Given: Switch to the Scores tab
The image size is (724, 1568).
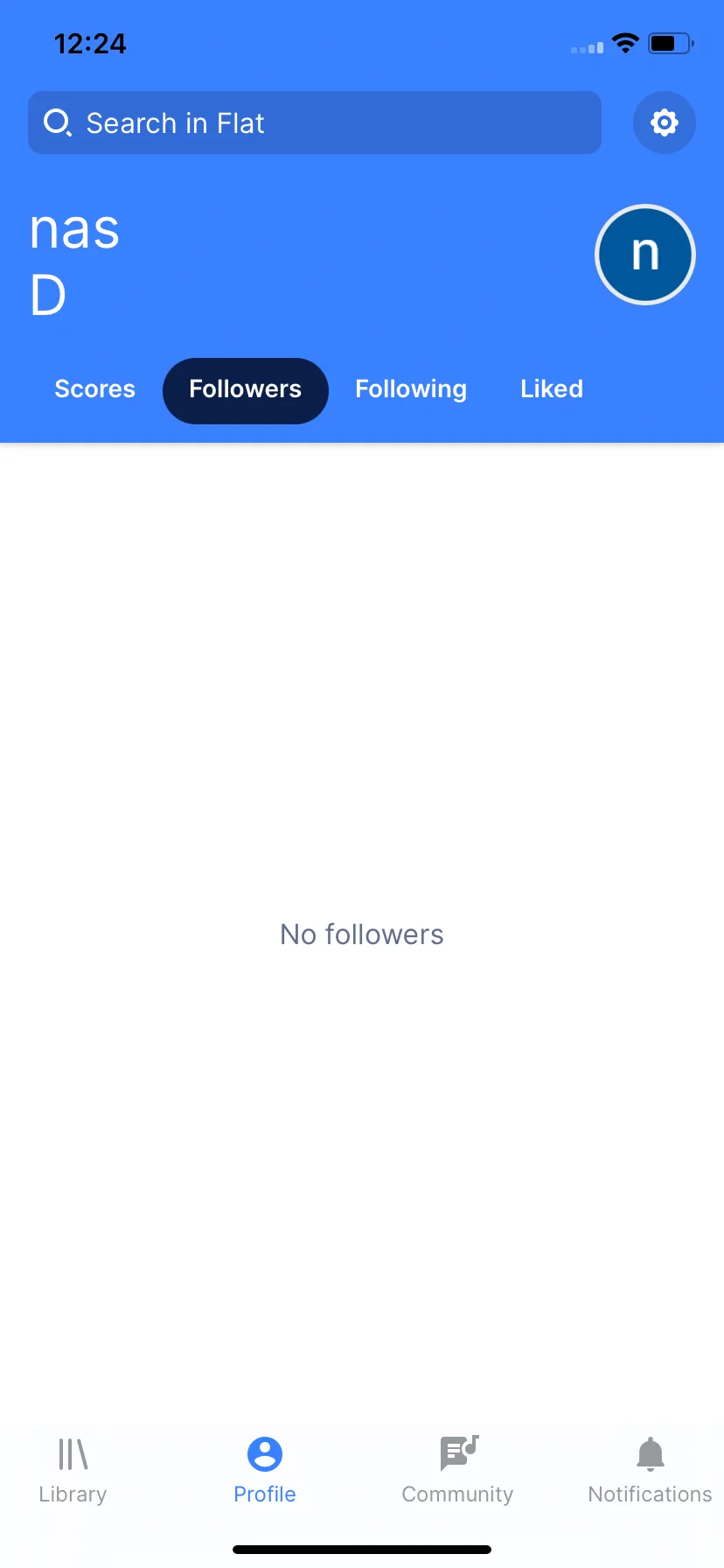Looking at the screenshot, I should 95,389.
